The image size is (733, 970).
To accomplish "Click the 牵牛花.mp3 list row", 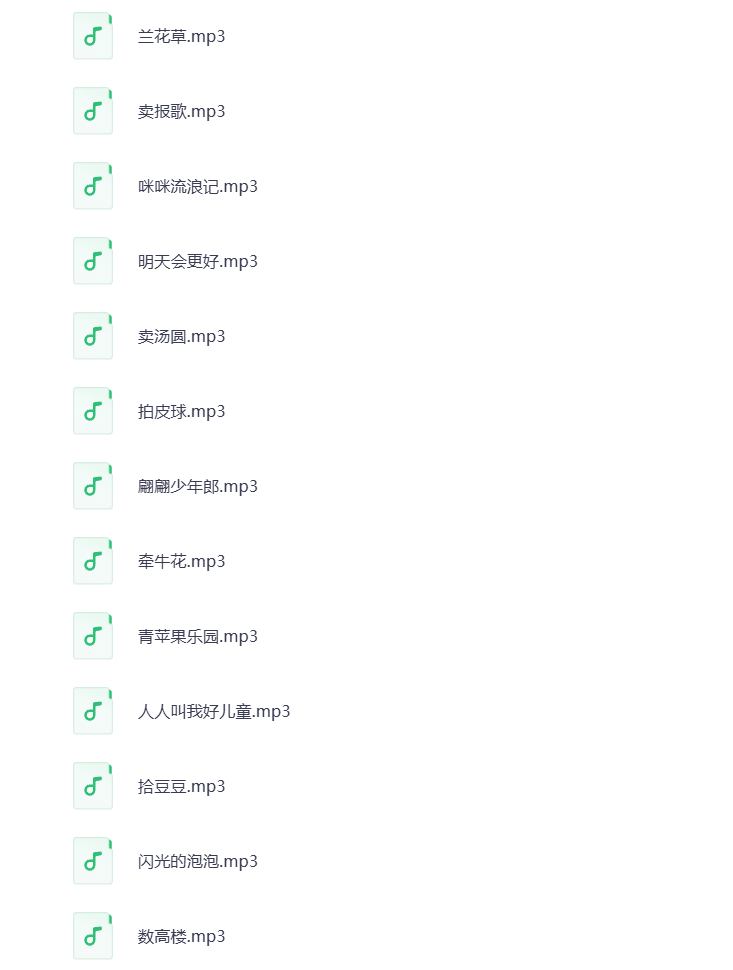I will pyautogui.click(x=181, y=561).
